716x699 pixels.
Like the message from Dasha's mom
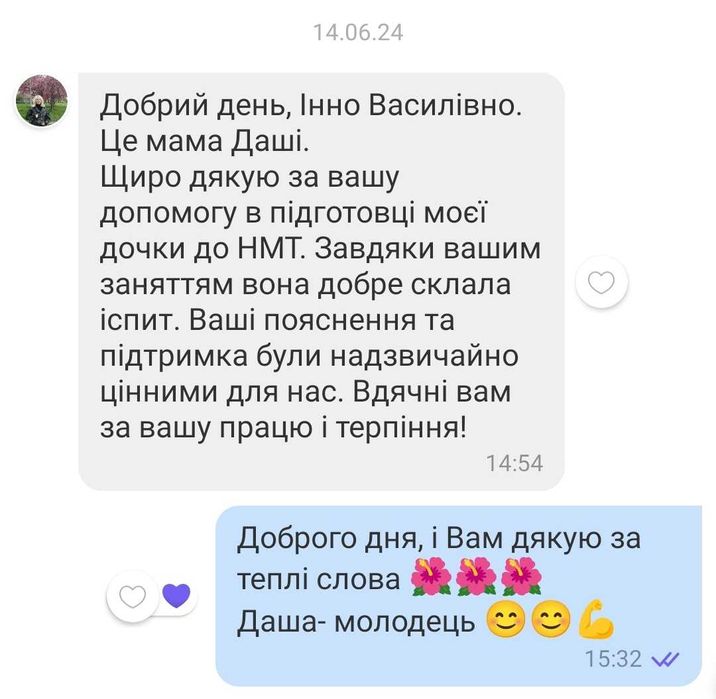point(600,284)
